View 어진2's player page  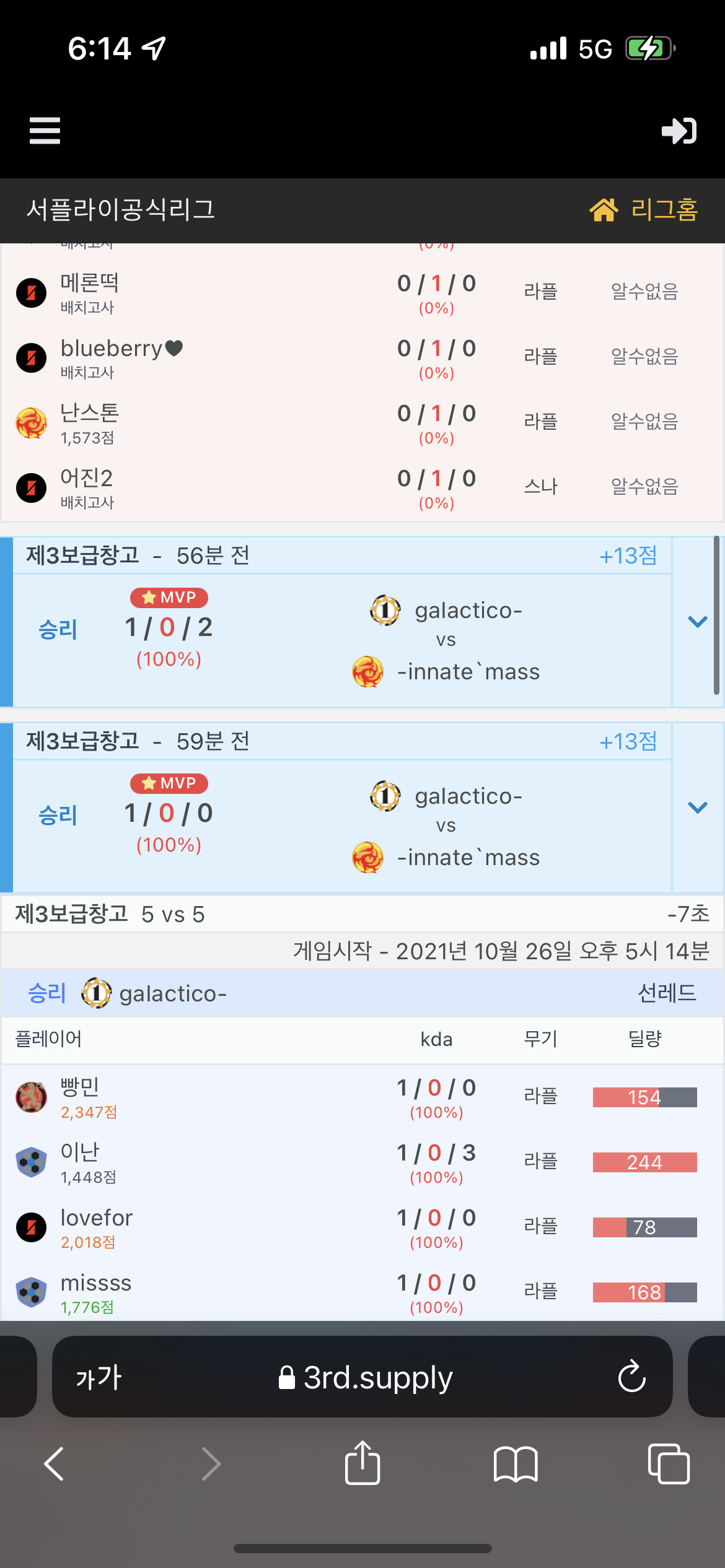click(x=87, y=478)
